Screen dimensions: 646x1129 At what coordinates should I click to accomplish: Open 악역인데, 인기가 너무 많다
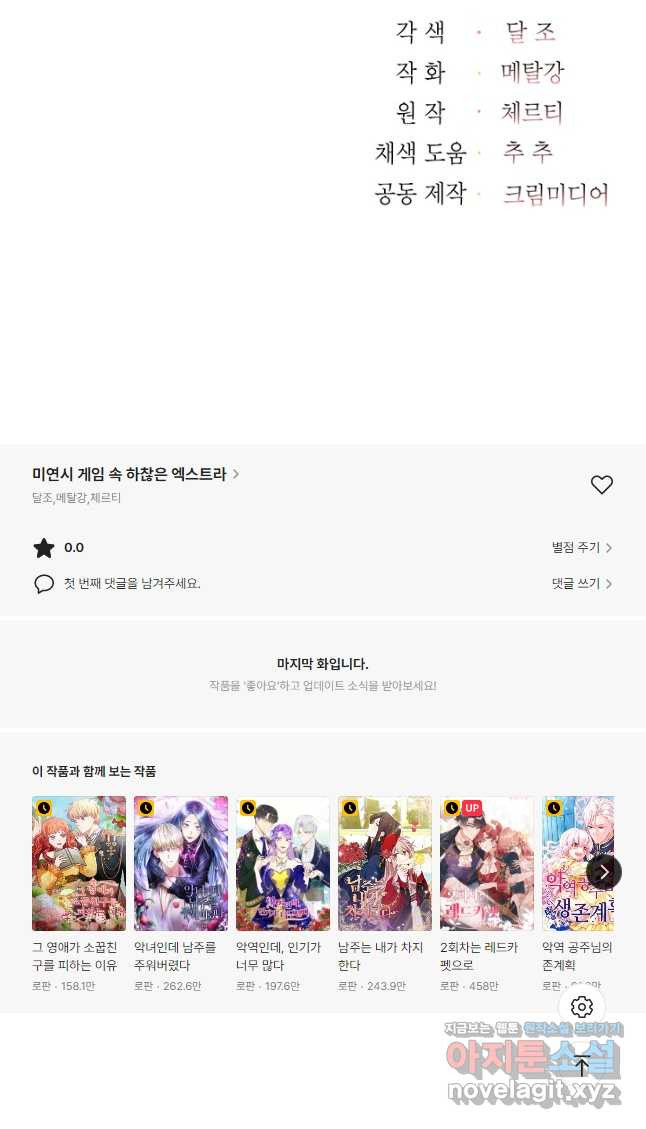(x=283, y=864)
